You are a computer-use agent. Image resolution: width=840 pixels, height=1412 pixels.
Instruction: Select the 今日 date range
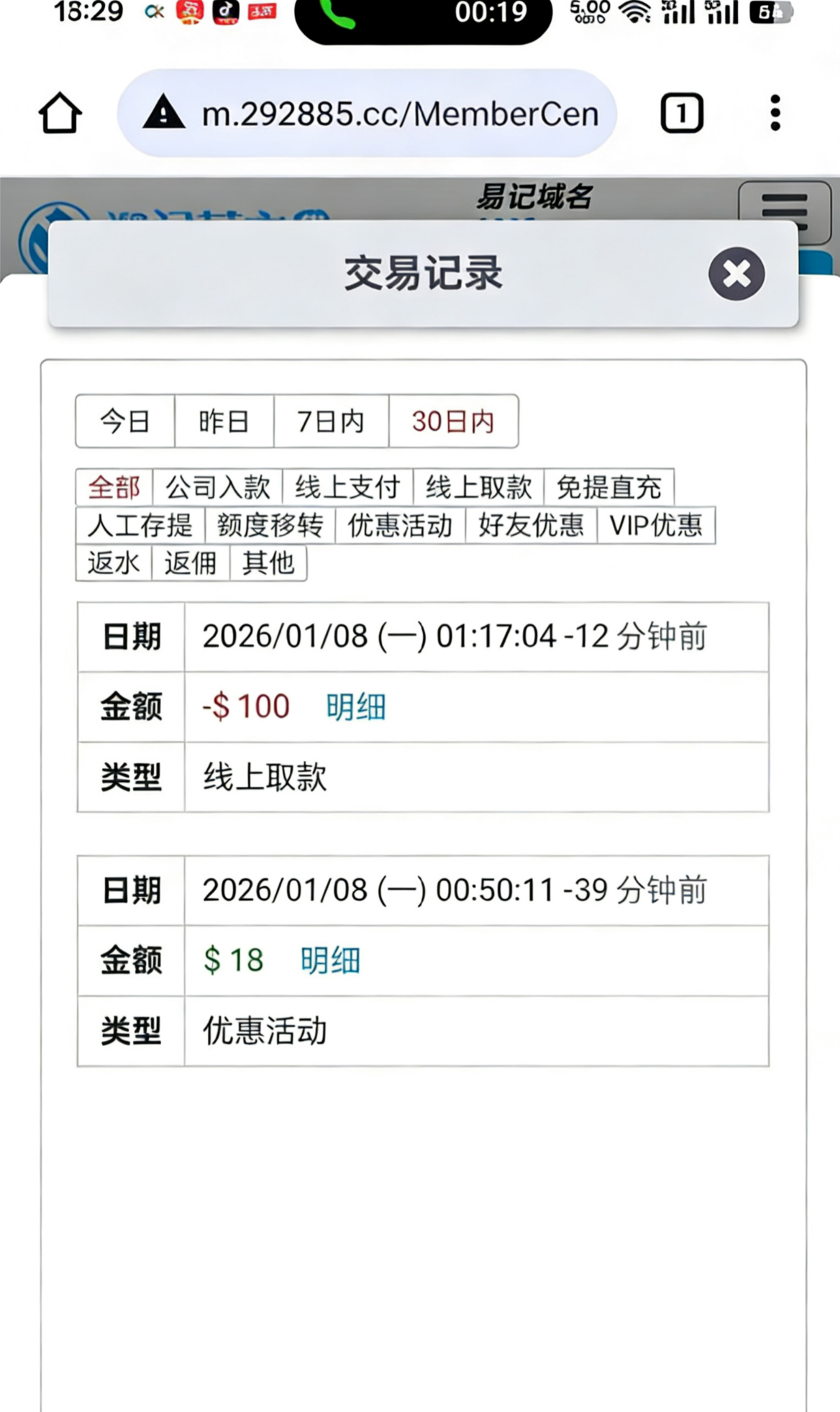125,421
